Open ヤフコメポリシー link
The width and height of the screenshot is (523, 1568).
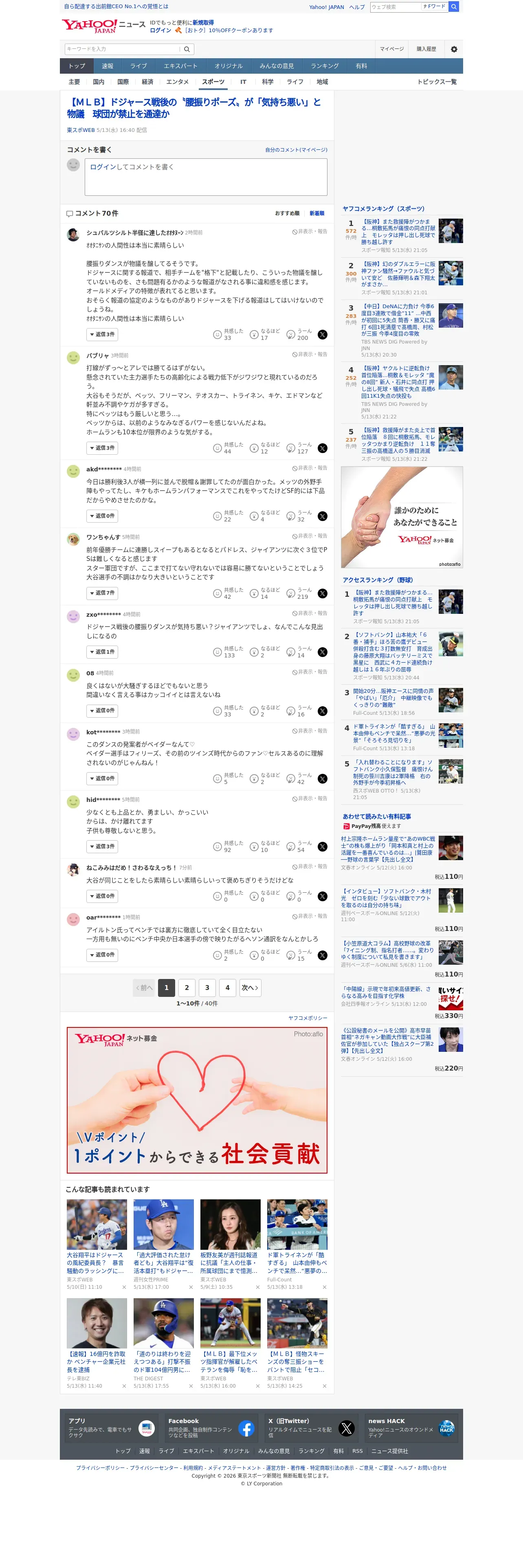[308, 1018]
